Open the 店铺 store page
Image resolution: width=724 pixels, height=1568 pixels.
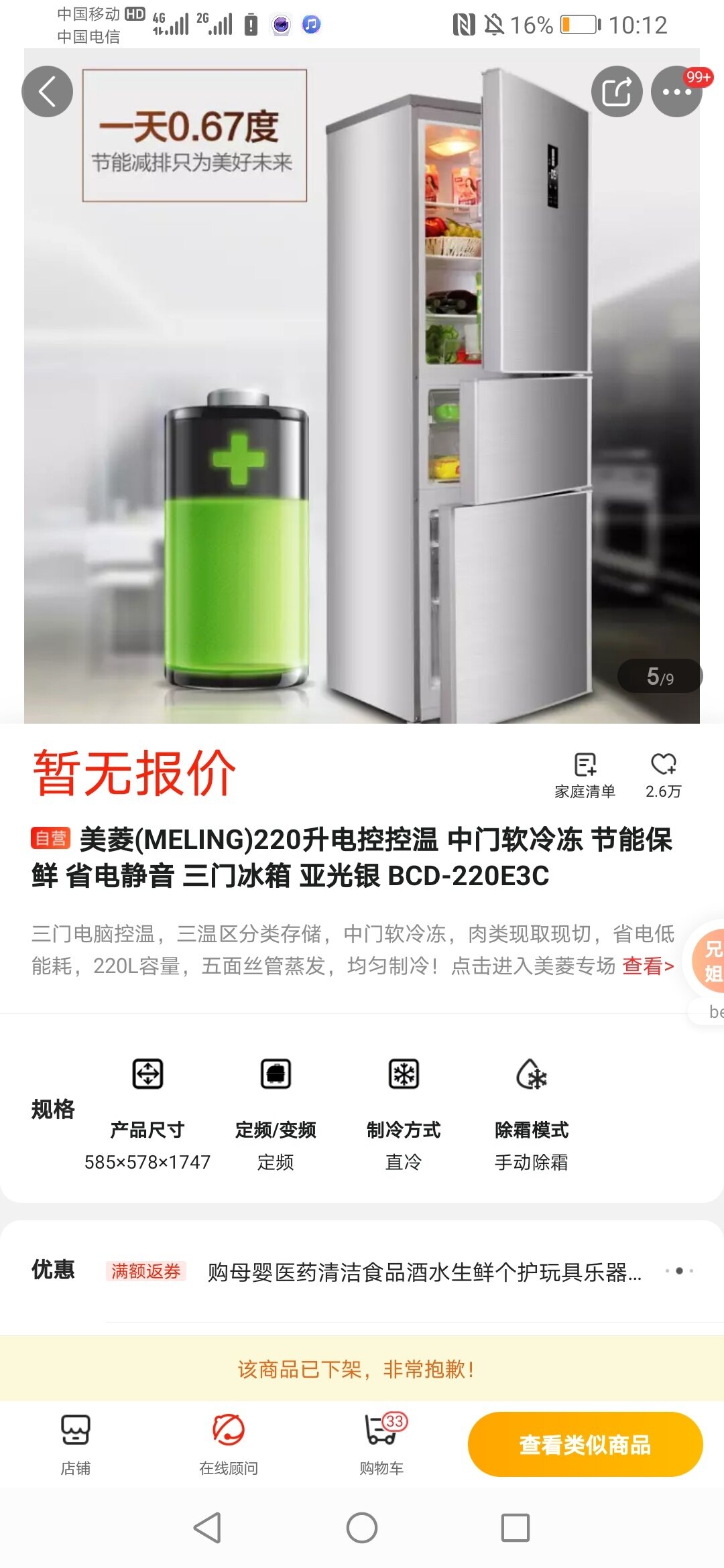point(75,1444)
